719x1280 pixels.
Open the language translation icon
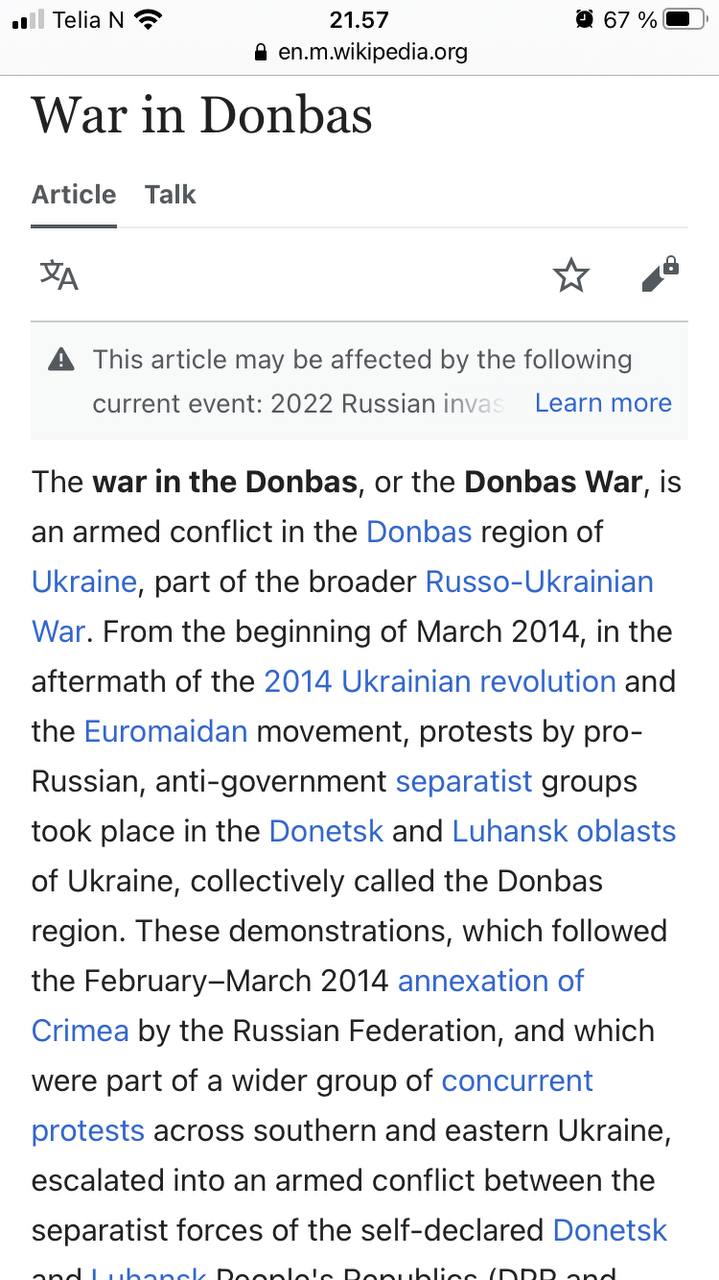(59, 274)
